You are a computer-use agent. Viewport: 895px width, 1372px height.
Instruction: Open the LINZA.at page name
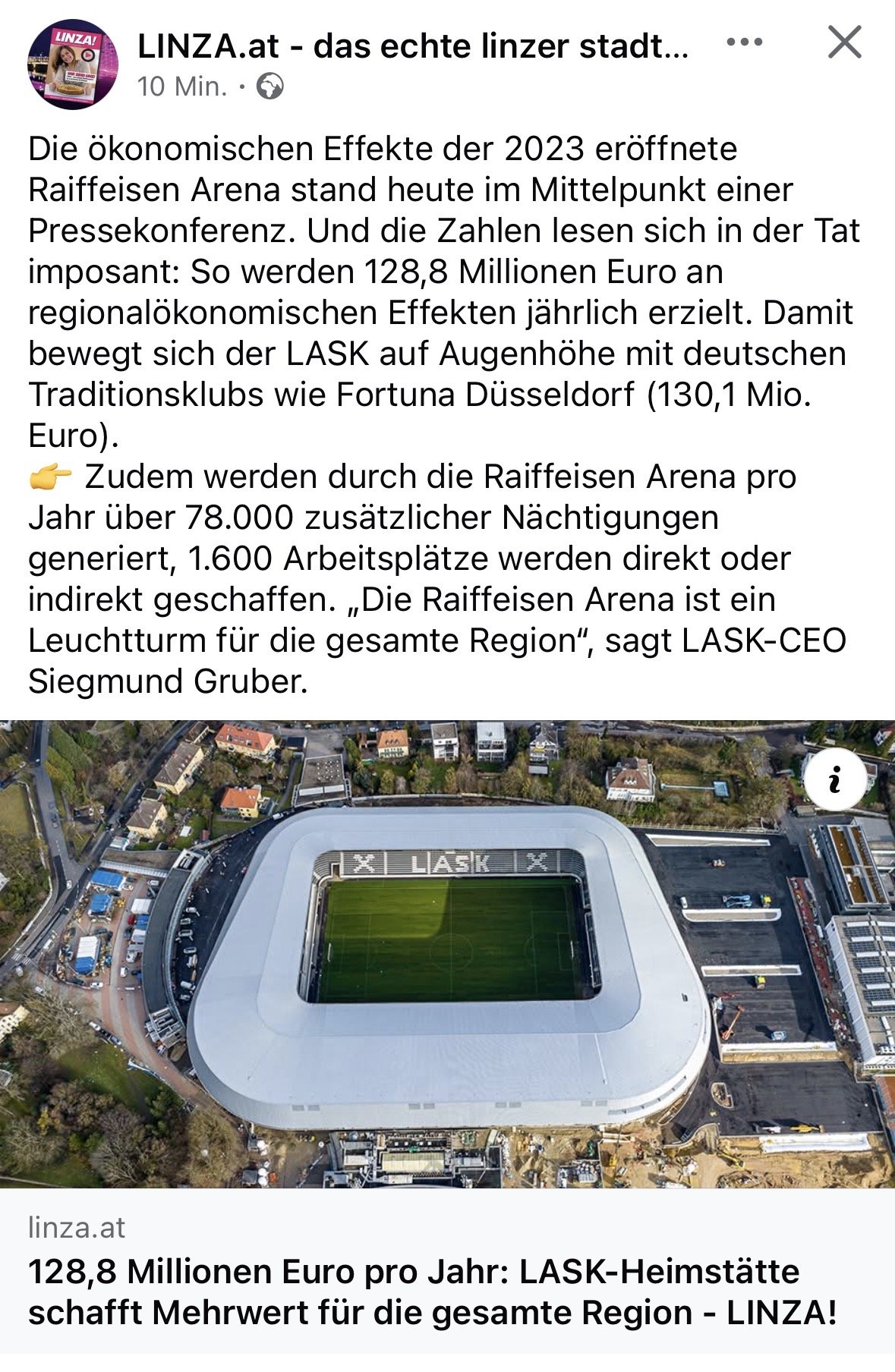pyautogui.click(x=413, y=47)
